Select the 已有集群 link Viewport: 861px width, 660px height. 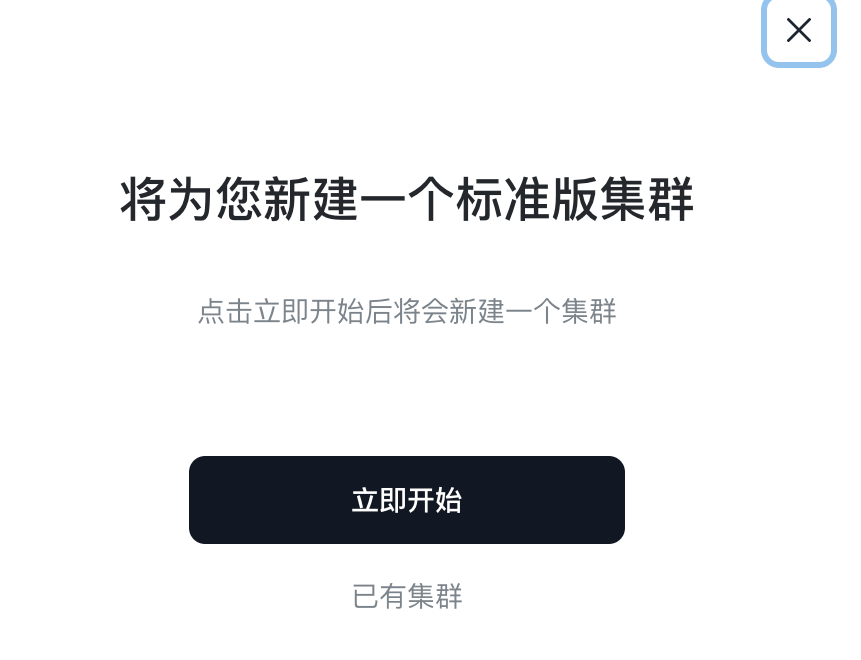click(407, 597)
